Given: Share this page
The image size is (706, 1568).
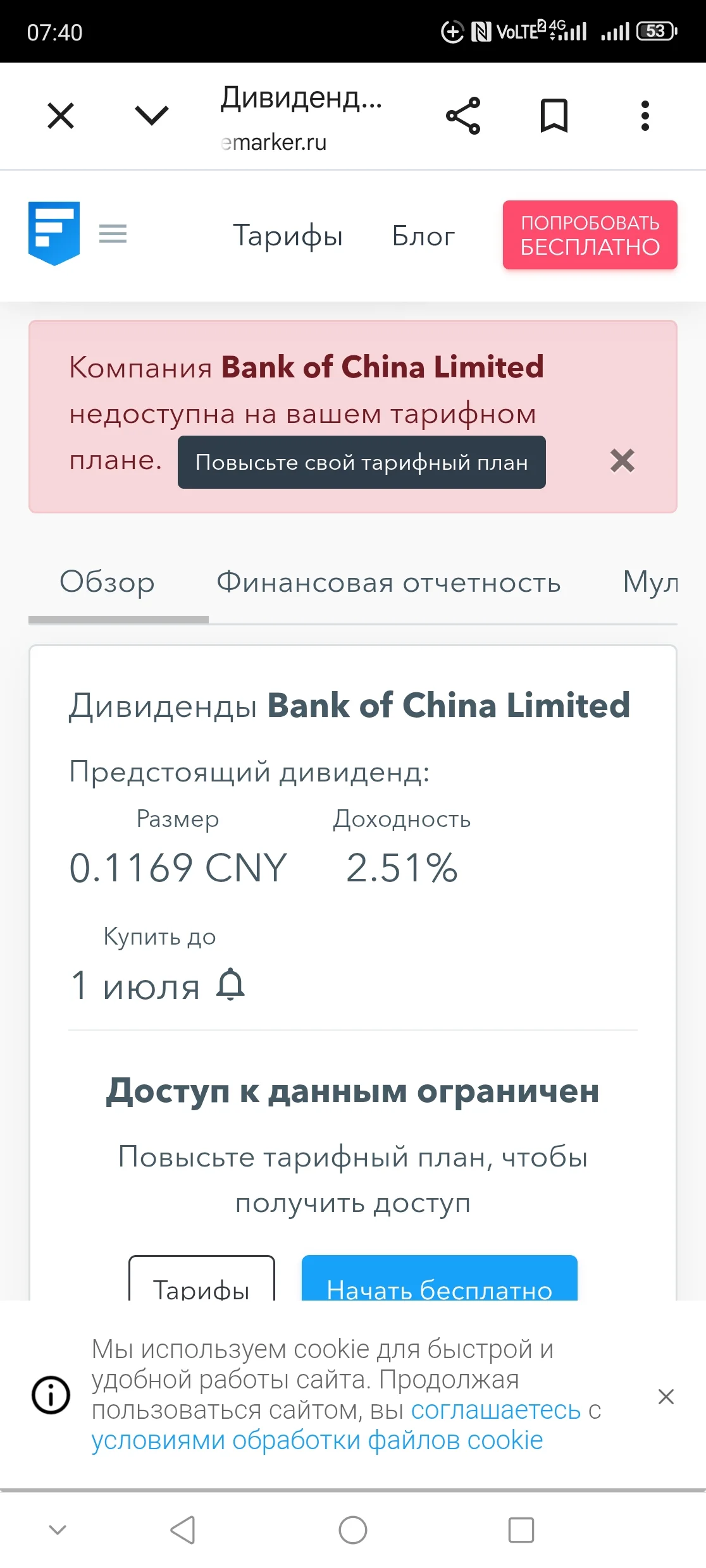Looking at the screenshot, I should tap(463, 116).
